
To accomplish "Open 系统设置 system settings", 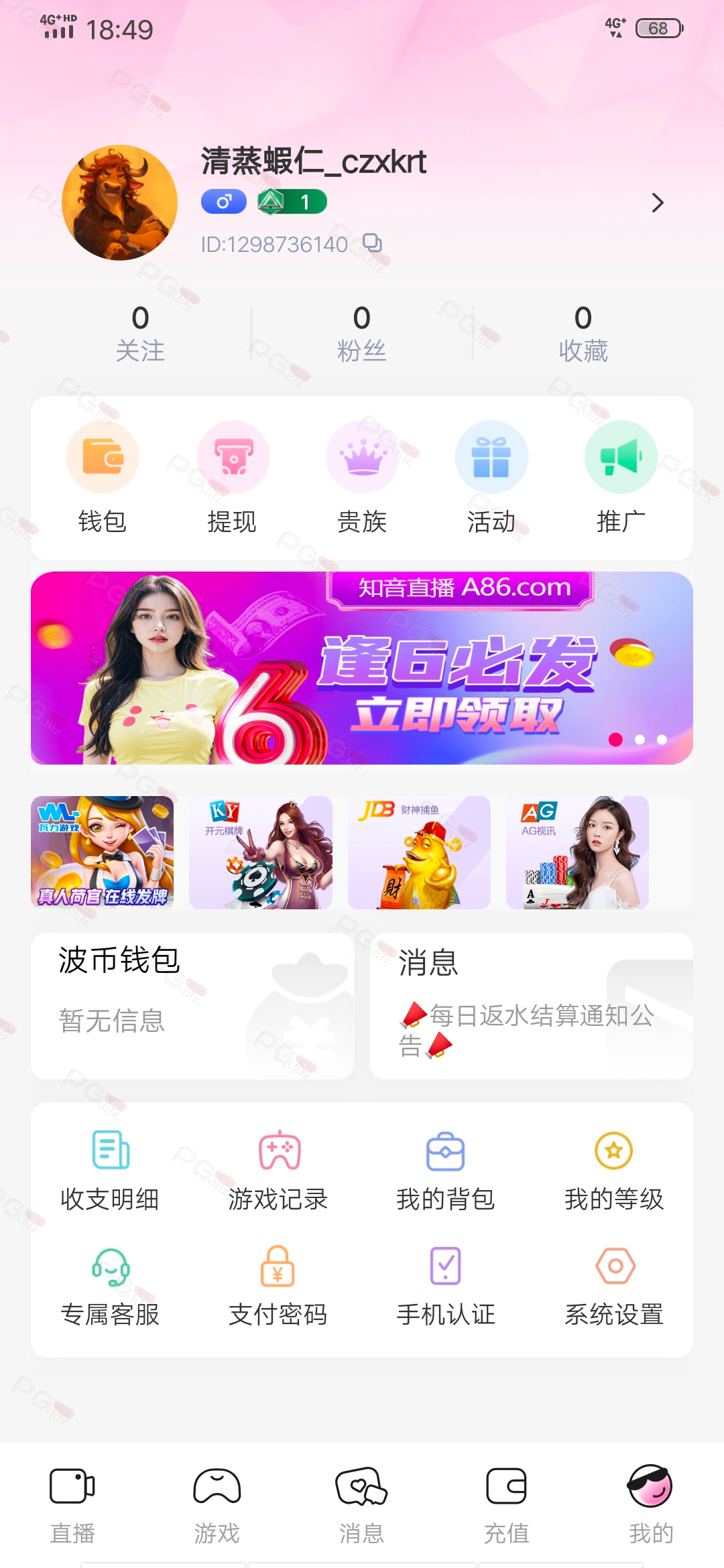I will pos(614,1287).
